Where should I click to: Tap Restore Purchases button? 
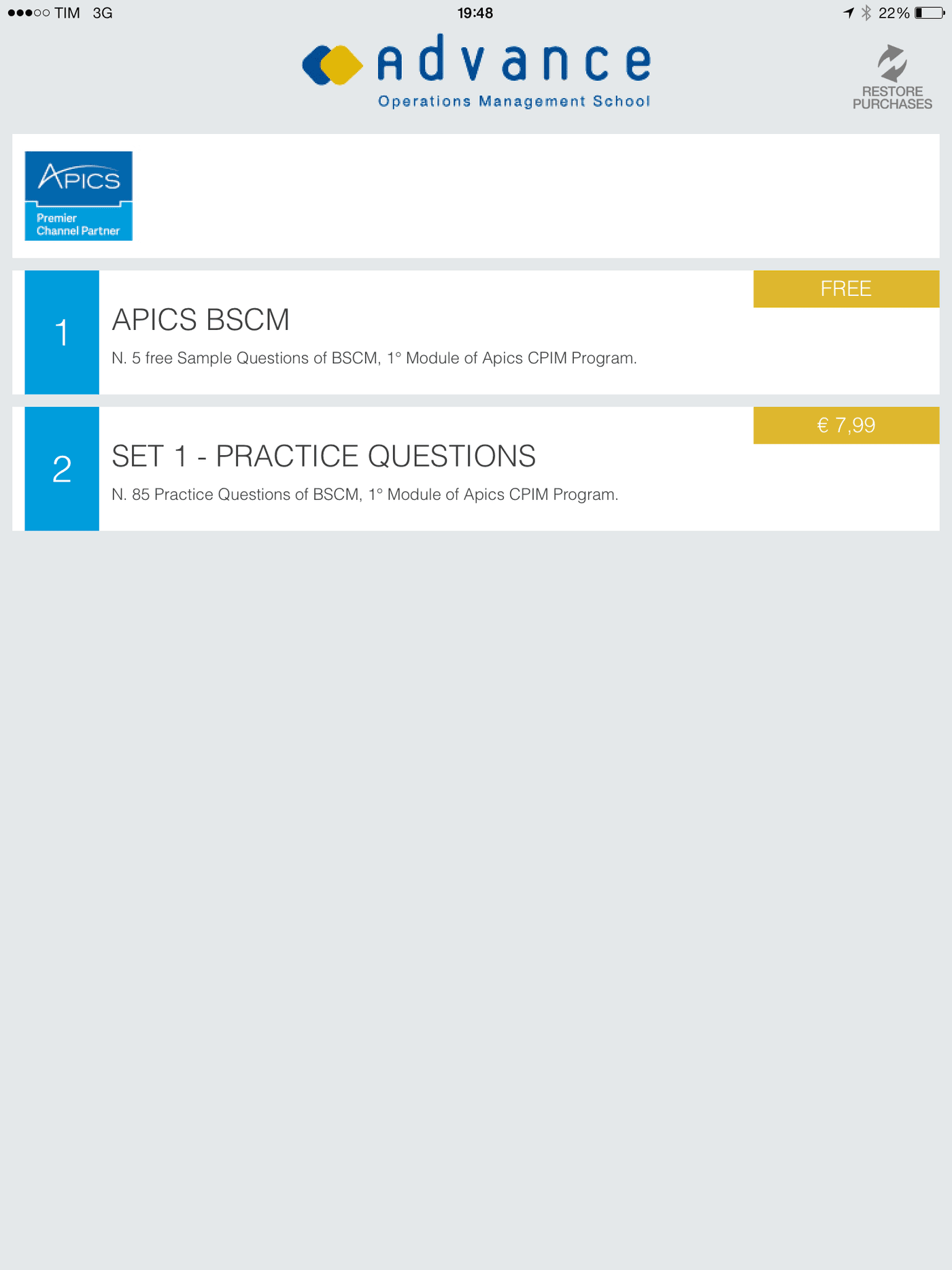pyautogui.click(x=891, y=78)
